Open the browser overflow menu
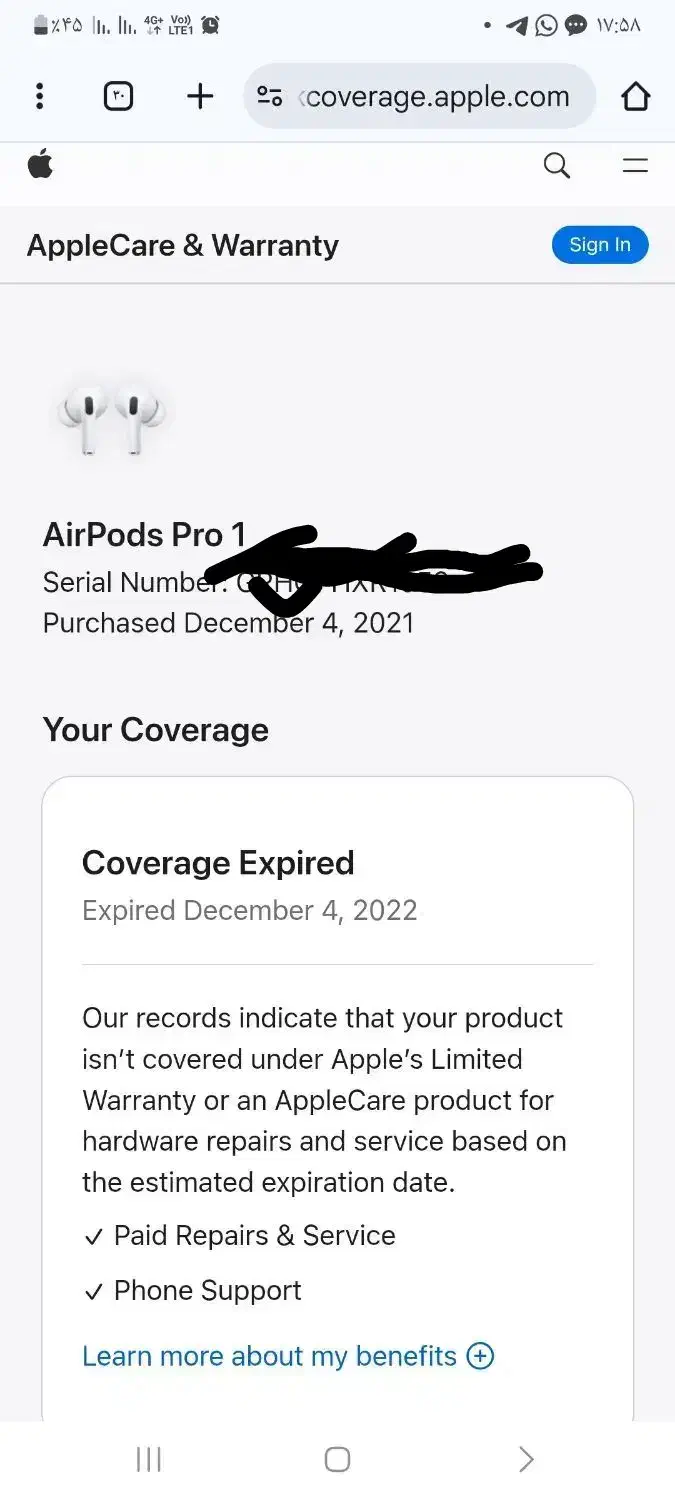 tap(39, 96)
